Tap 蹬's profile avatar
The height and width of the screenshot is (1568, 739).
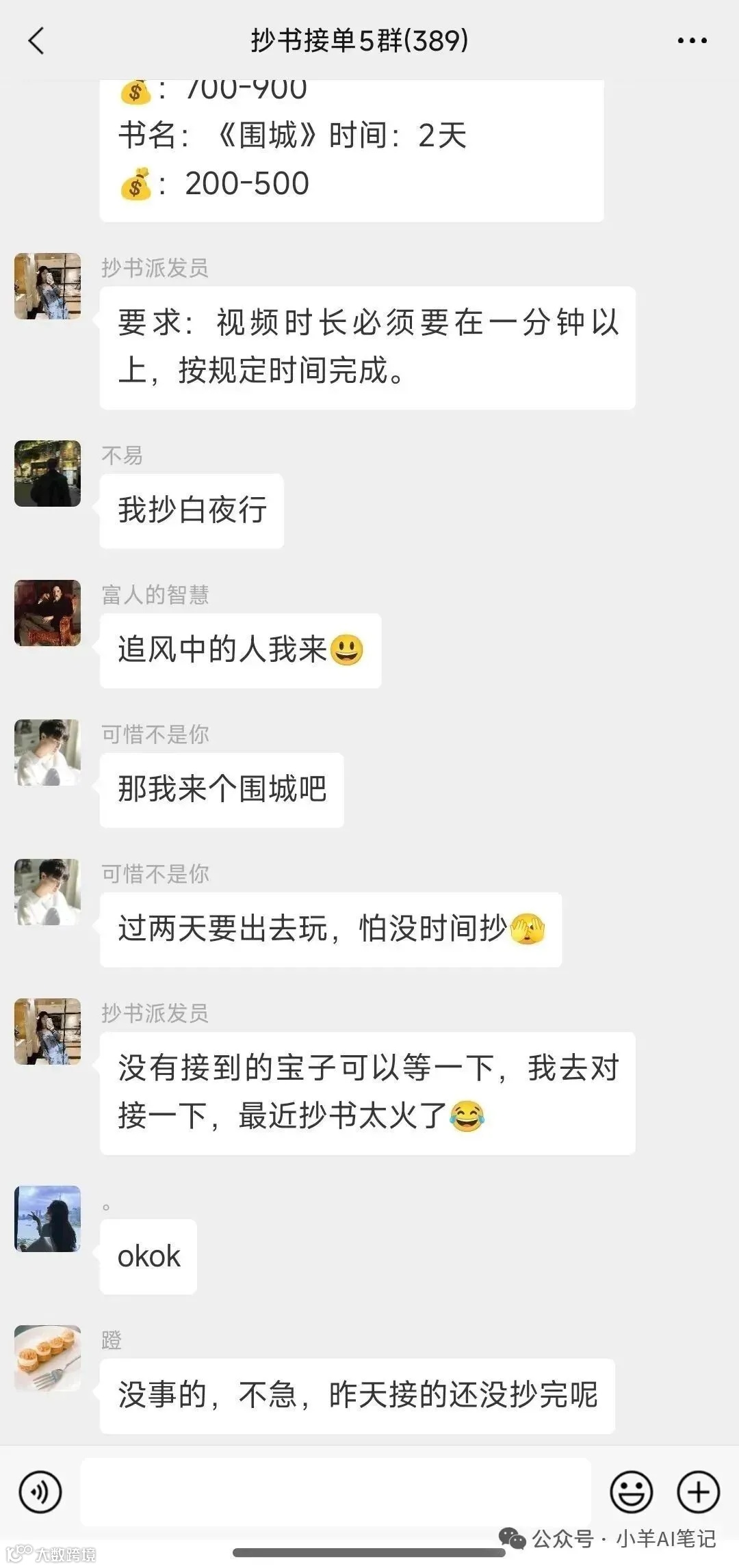pyautogui.click(x=47, y=1359)
